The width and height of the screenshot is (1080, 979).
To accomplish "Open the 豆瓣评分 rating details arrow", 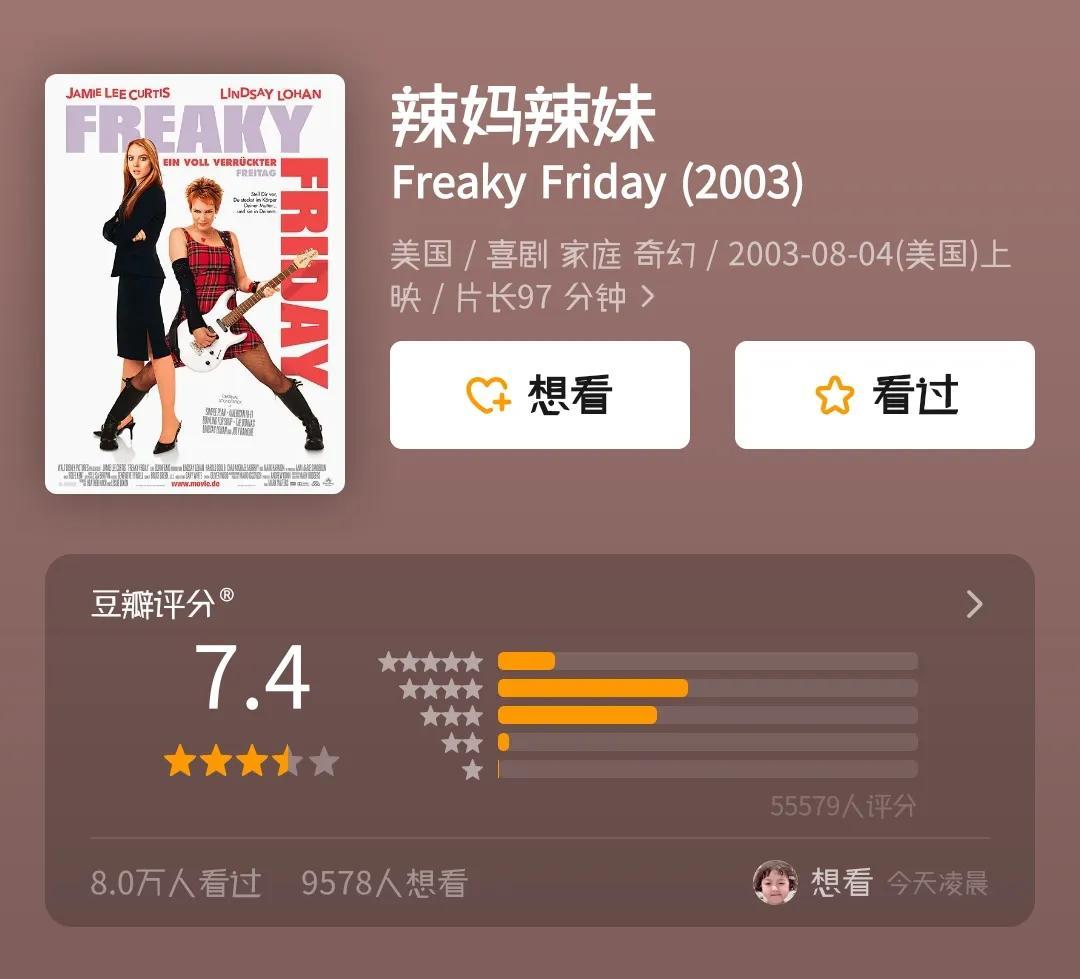I will (x=974, y=604).
